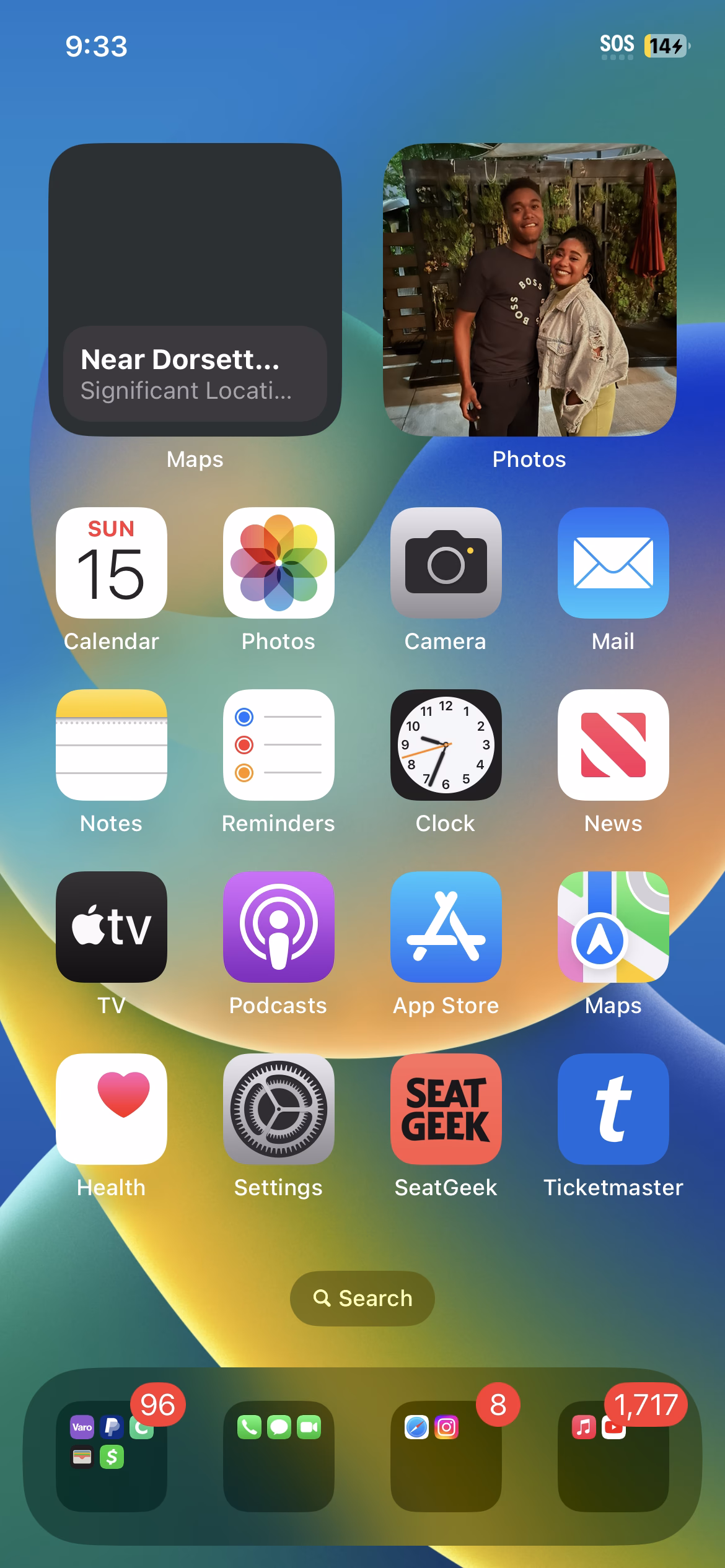Open the Mail app
725x1568 pixels.
[x=613, y=563]
